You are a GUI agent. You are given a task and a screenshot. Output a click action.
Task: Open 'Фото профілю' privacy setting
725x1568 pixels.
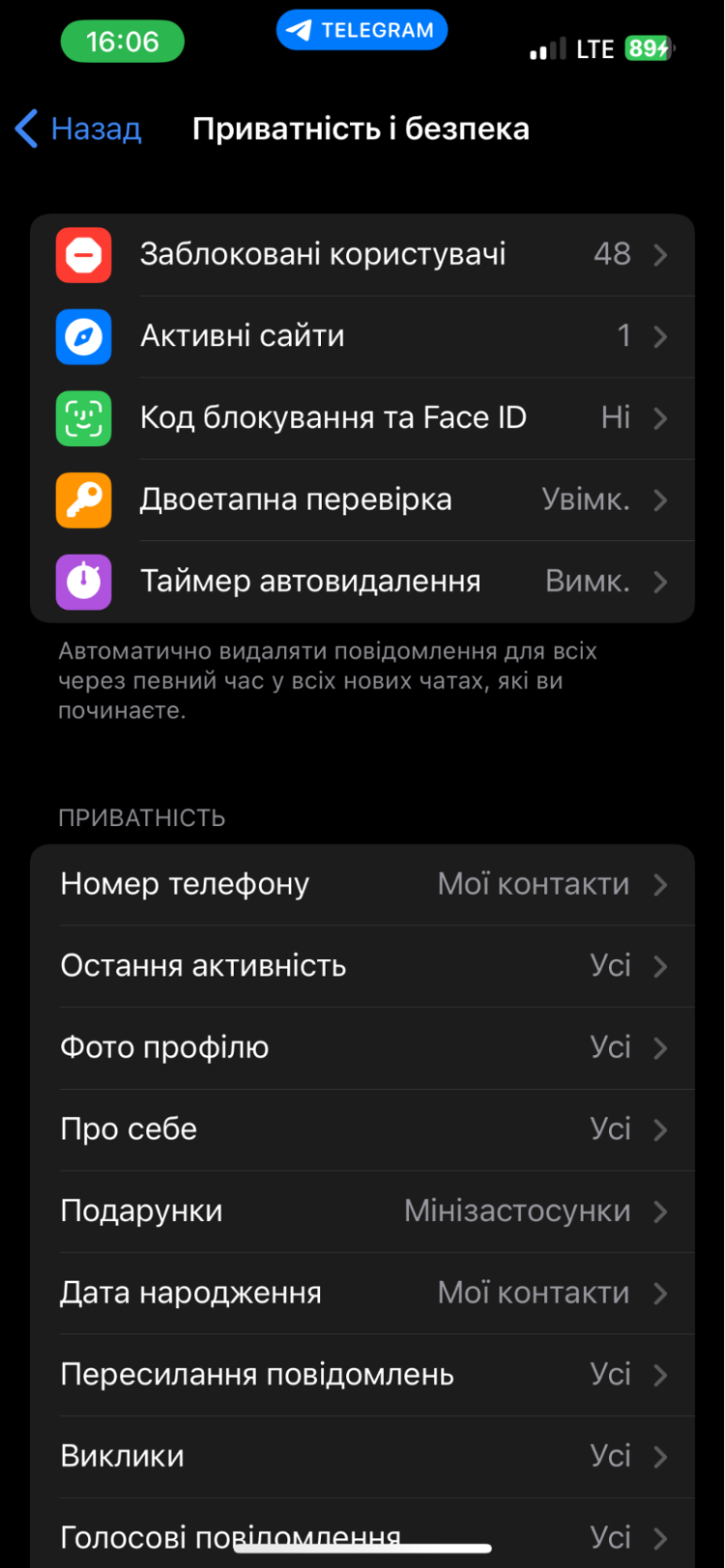pos(362,1047)
